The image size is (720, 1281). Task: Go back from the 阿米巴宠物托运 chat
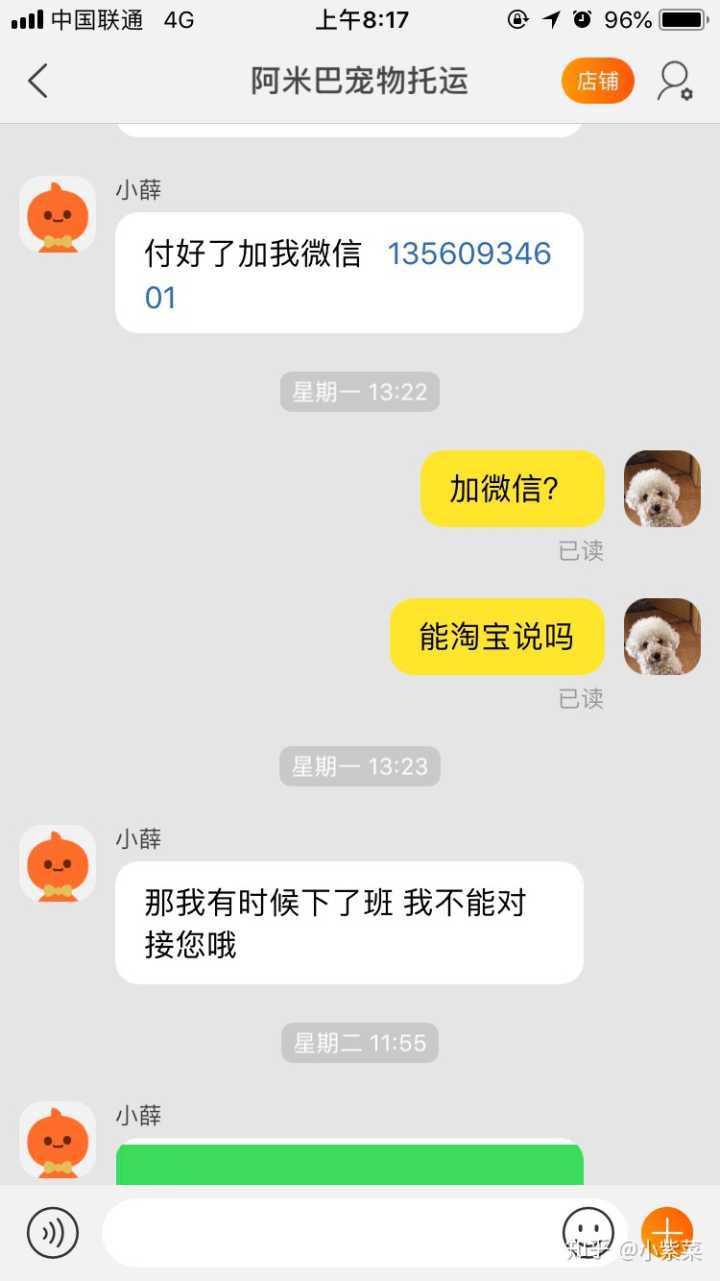pos(38,81)
